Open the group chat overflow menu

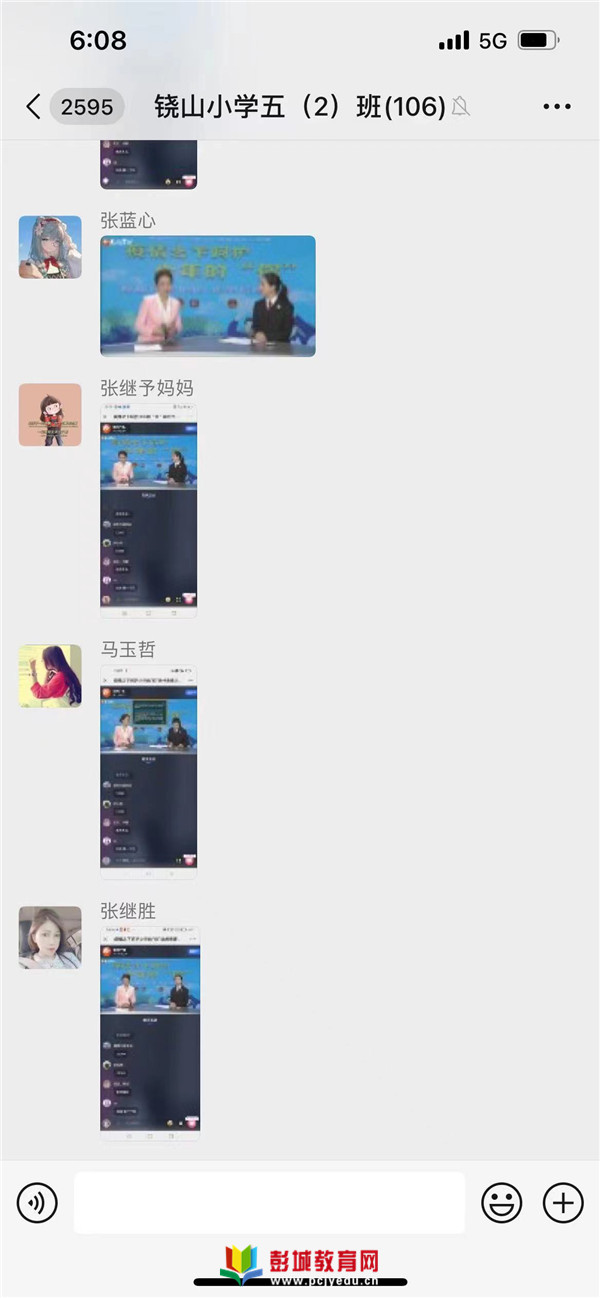coord(556,107)
